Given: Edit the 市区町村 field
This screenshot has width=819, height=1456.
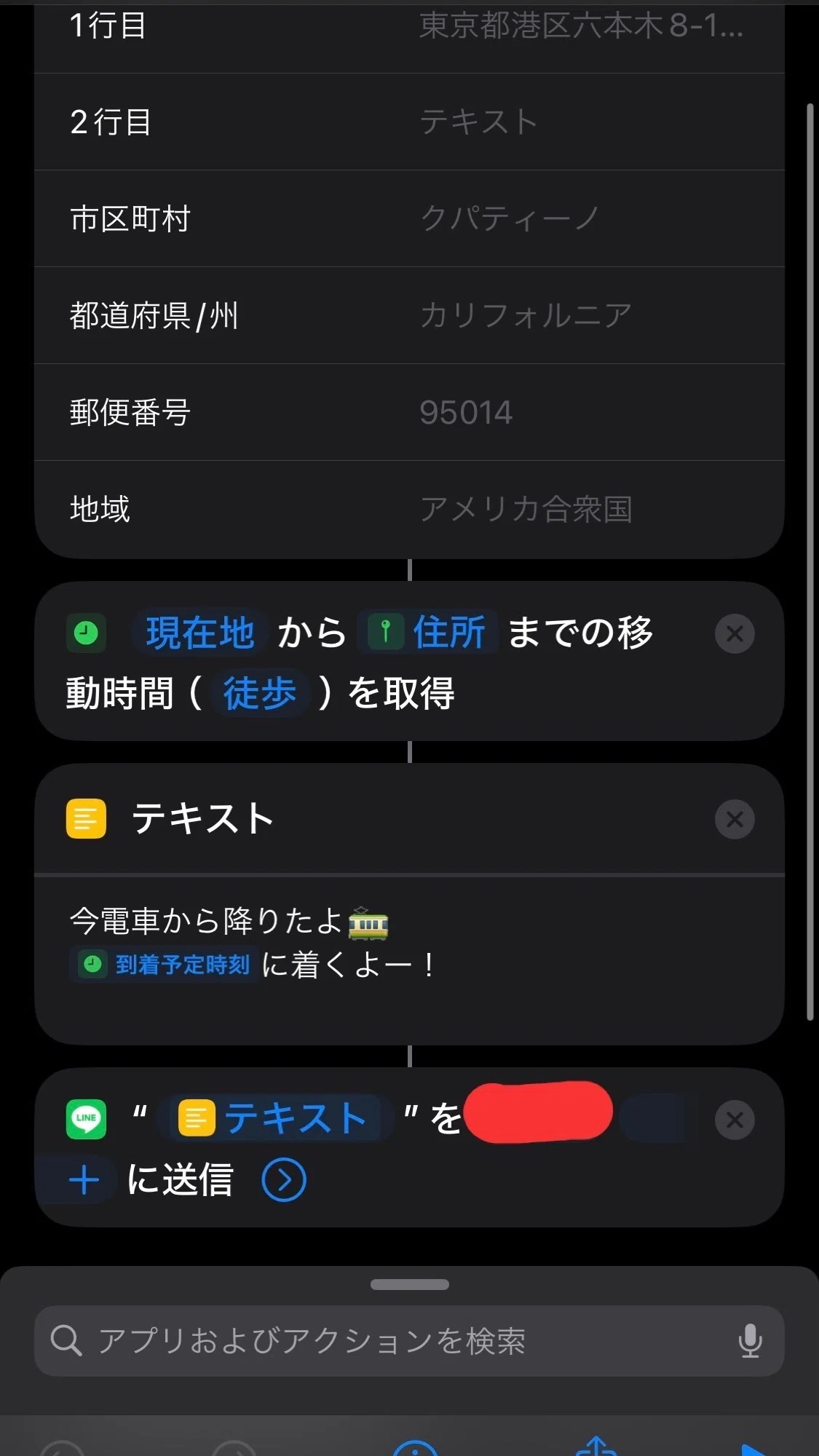Looking at the screenshot, I should (409, 218).
